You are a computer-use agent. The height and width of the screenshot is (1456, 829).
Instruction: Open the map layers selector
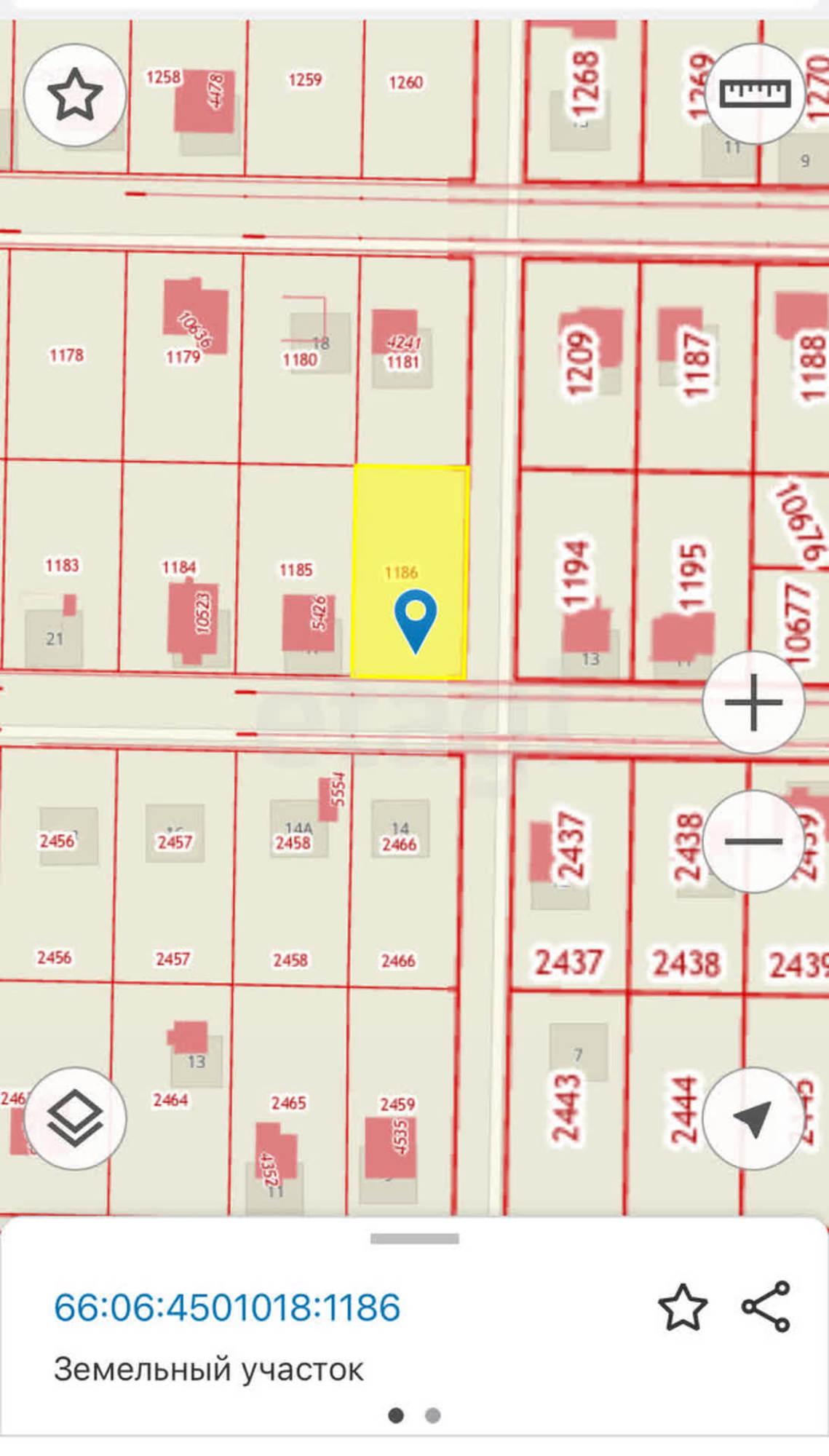(x=75, y=1118)
